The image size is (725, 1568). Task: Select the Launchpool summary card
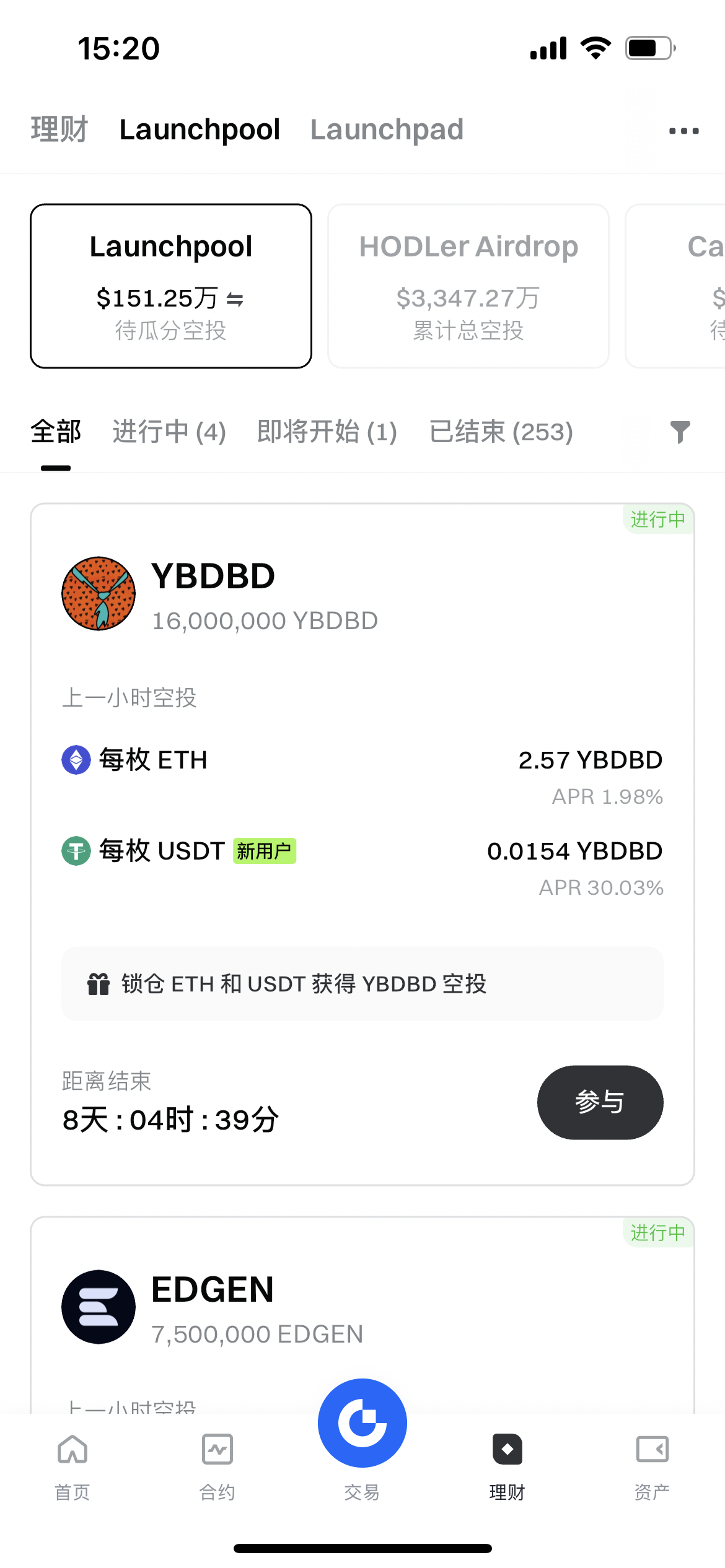click(x=171, y=286)
